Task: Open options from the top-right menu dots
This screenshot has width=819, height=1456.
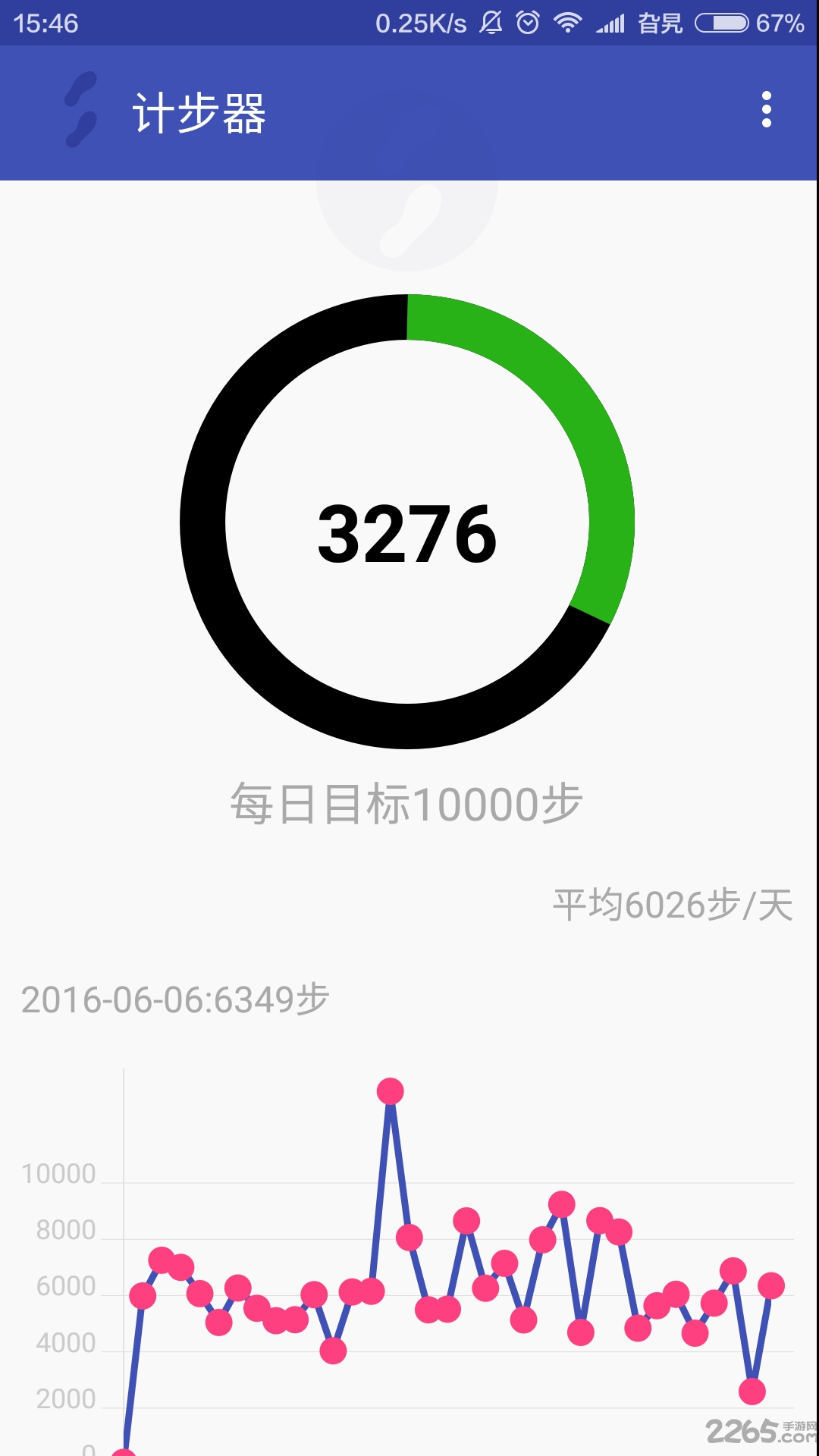Action: click(x=766, y=108)
